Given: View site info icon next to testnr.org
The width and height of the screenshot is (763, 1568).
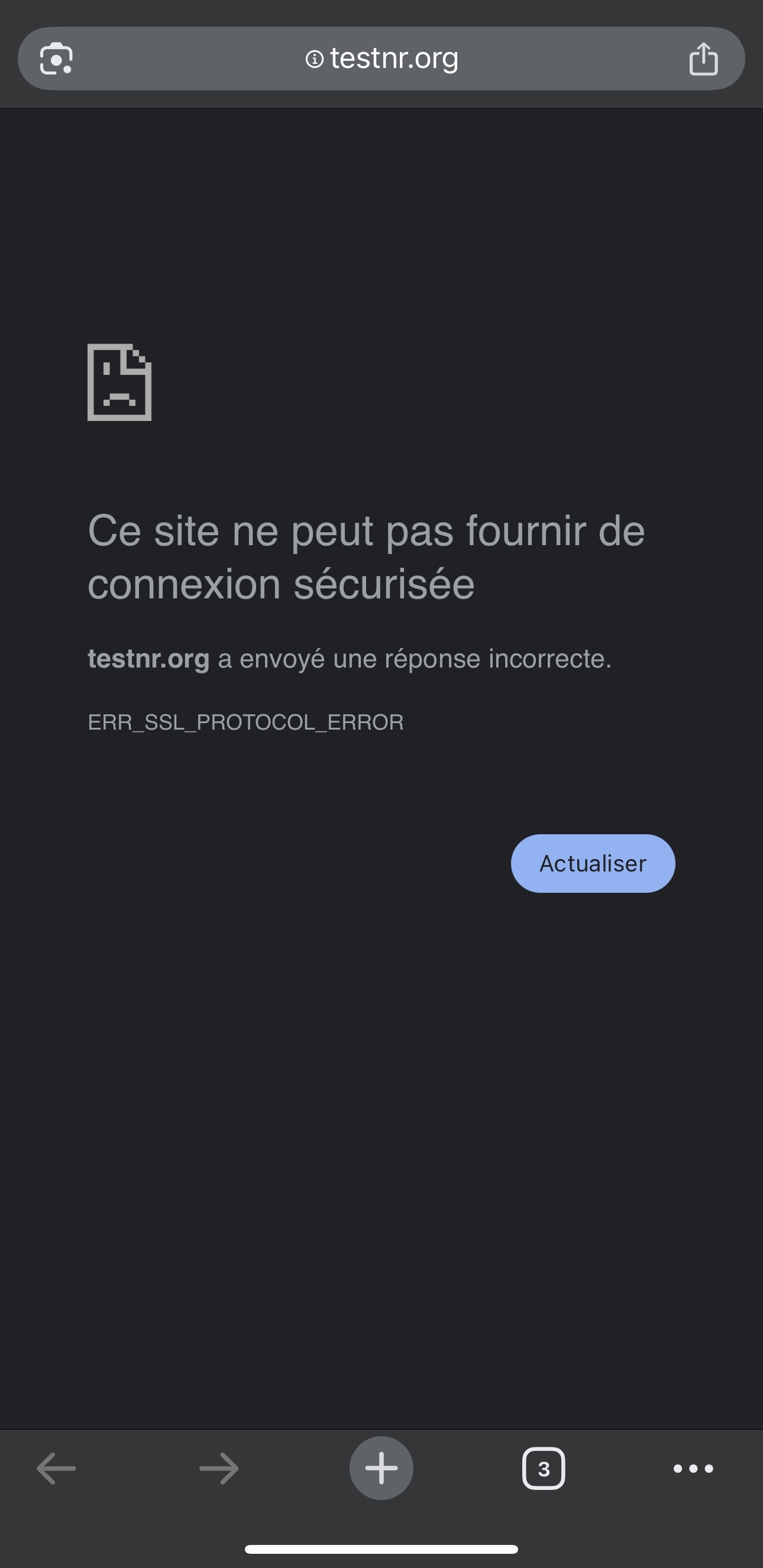Looking at the screenshot, I should coord(314,59).
